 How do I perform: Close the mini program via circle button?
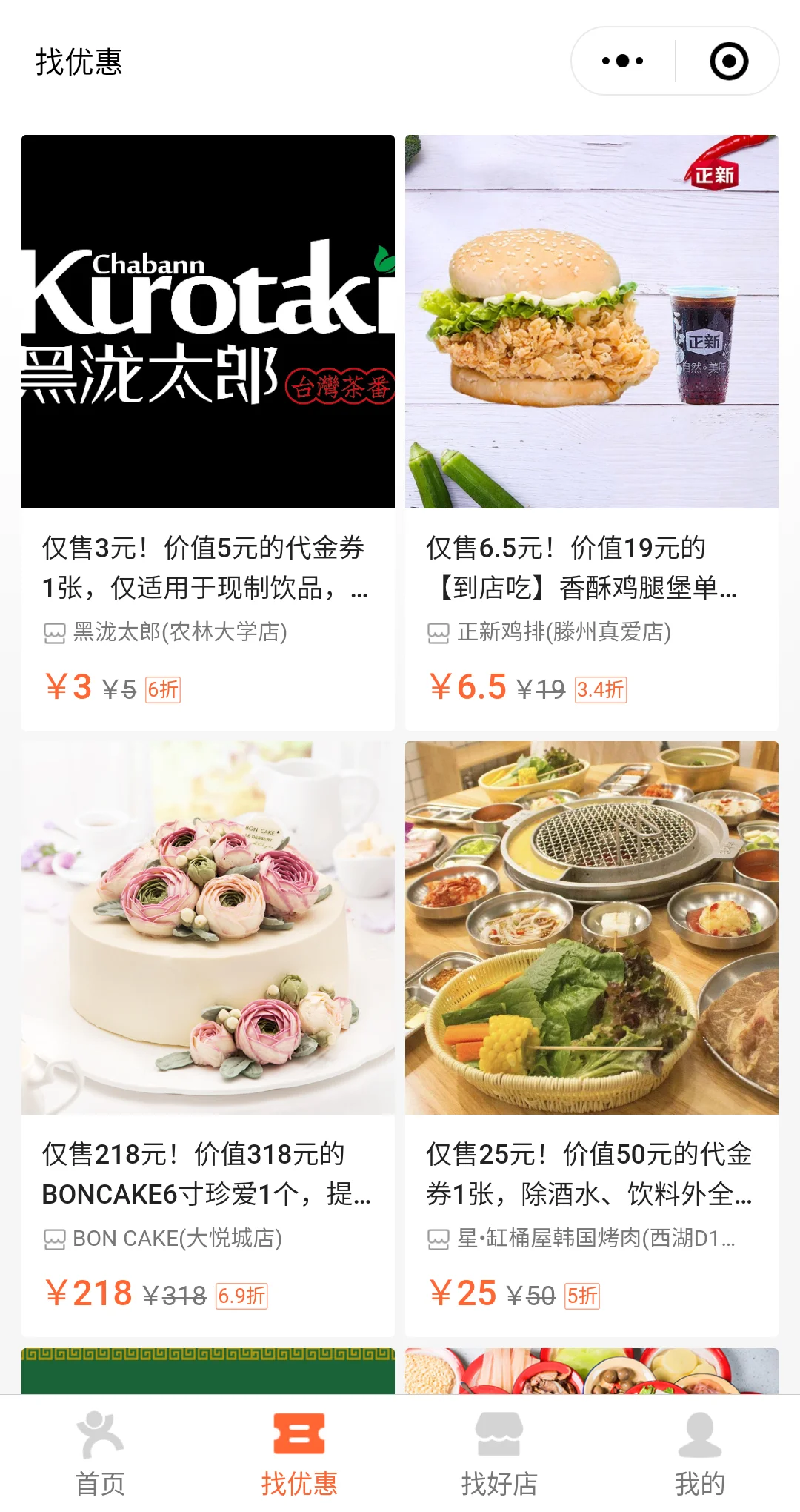728,62
